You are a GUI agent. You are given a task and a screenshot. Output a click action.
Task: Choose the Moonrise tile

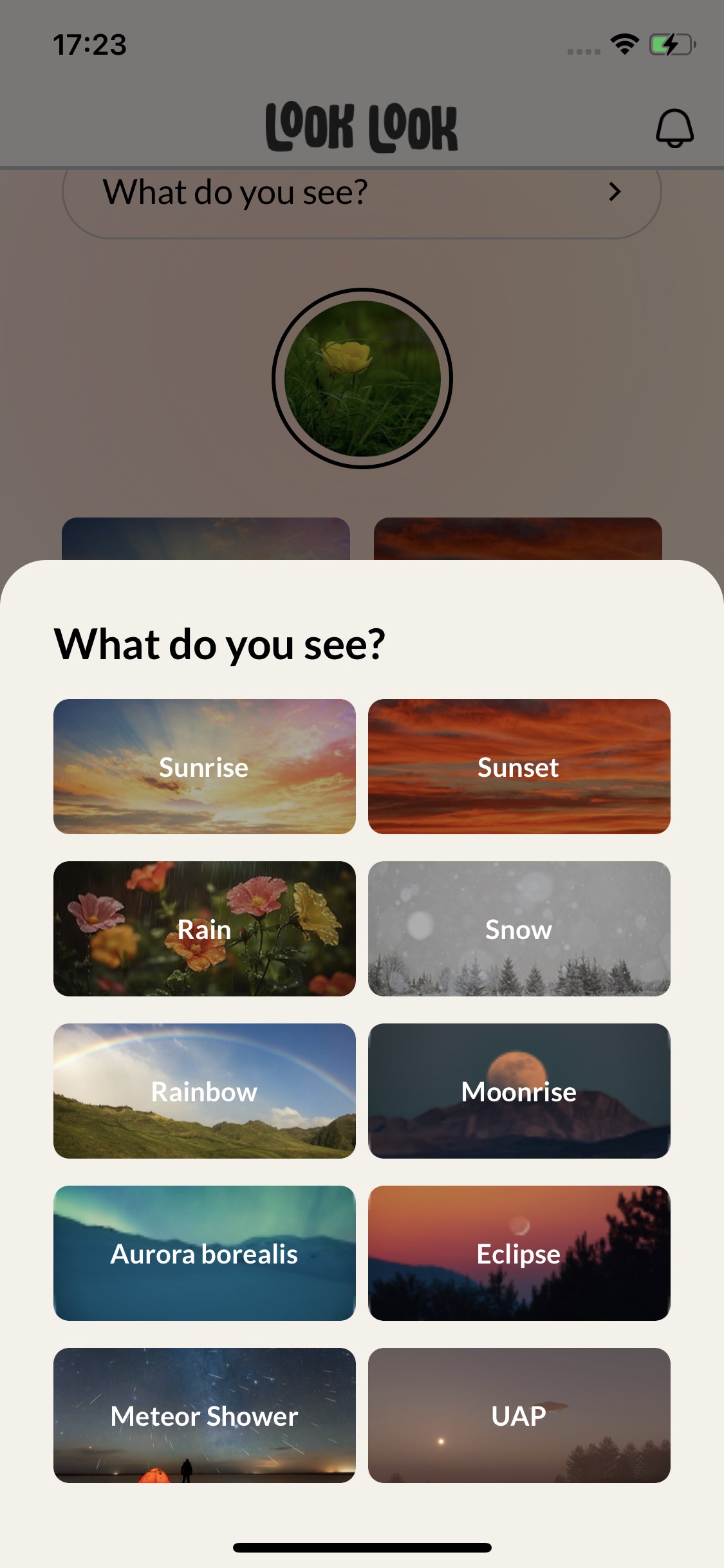[x=519, y=1091]
